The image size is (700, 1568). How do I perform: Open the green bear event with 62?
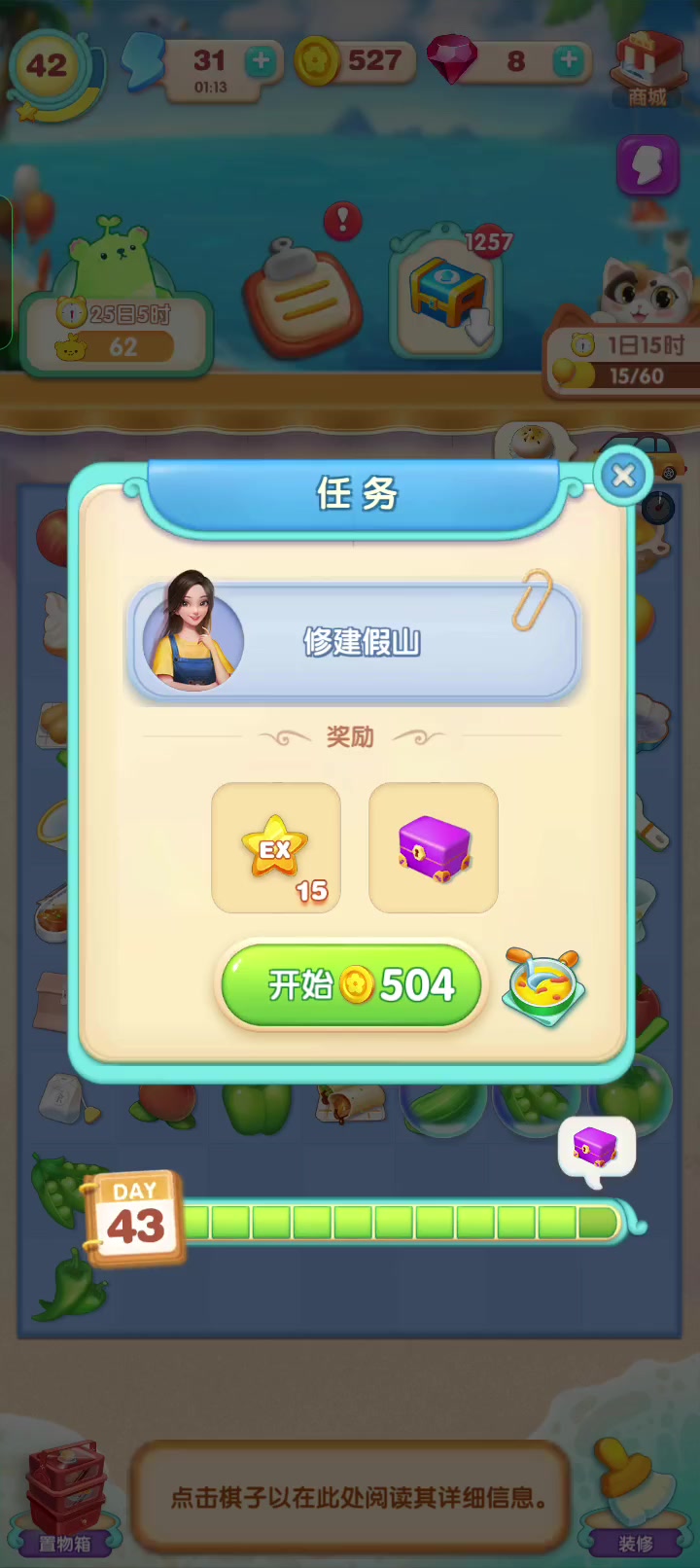tap(118, 300)
